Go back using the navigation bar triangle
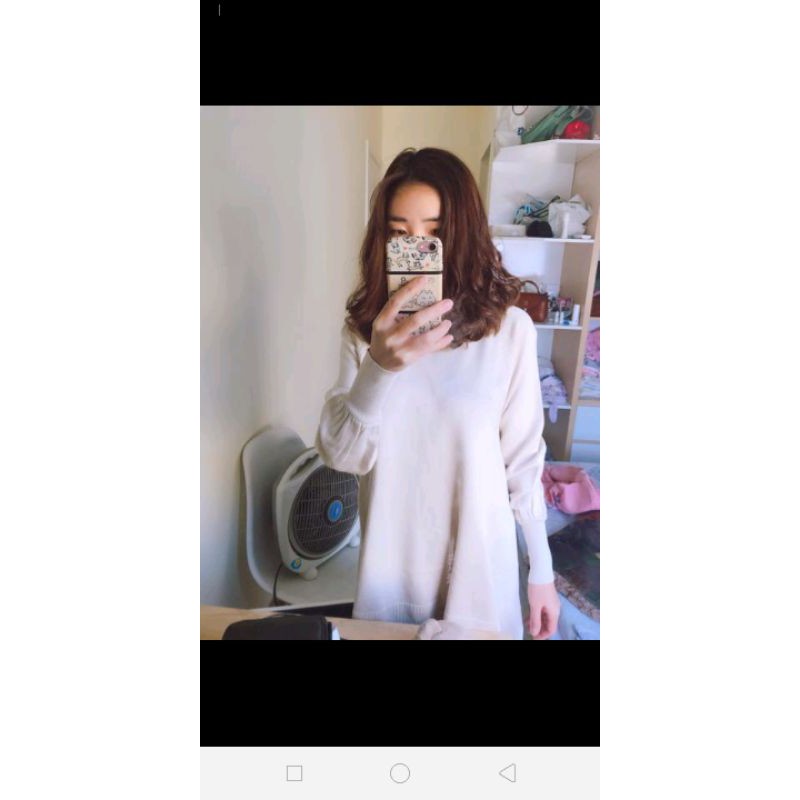 (507, 773)
